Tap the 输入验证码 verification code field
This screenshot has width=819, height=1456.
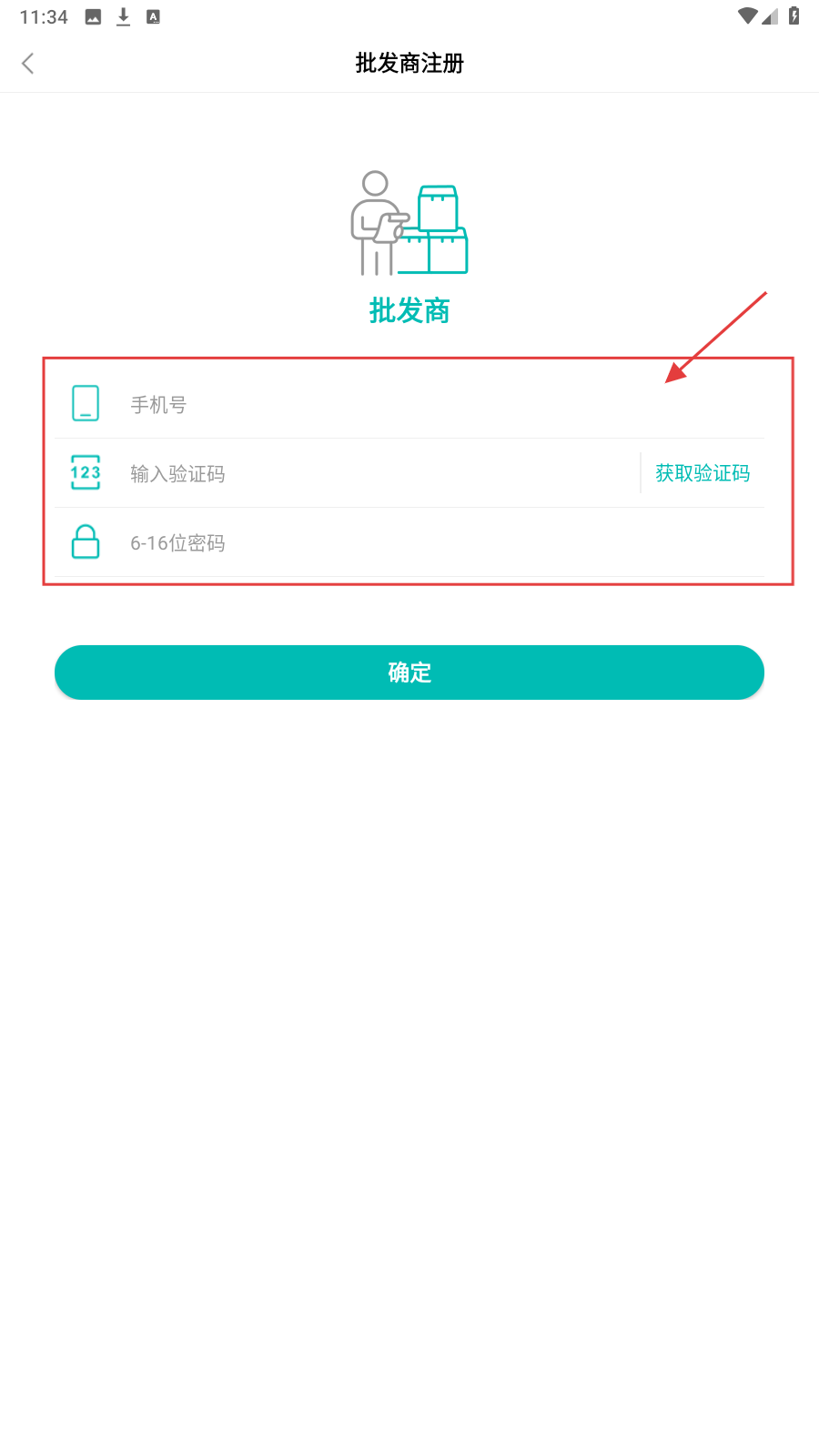[364, 474]
